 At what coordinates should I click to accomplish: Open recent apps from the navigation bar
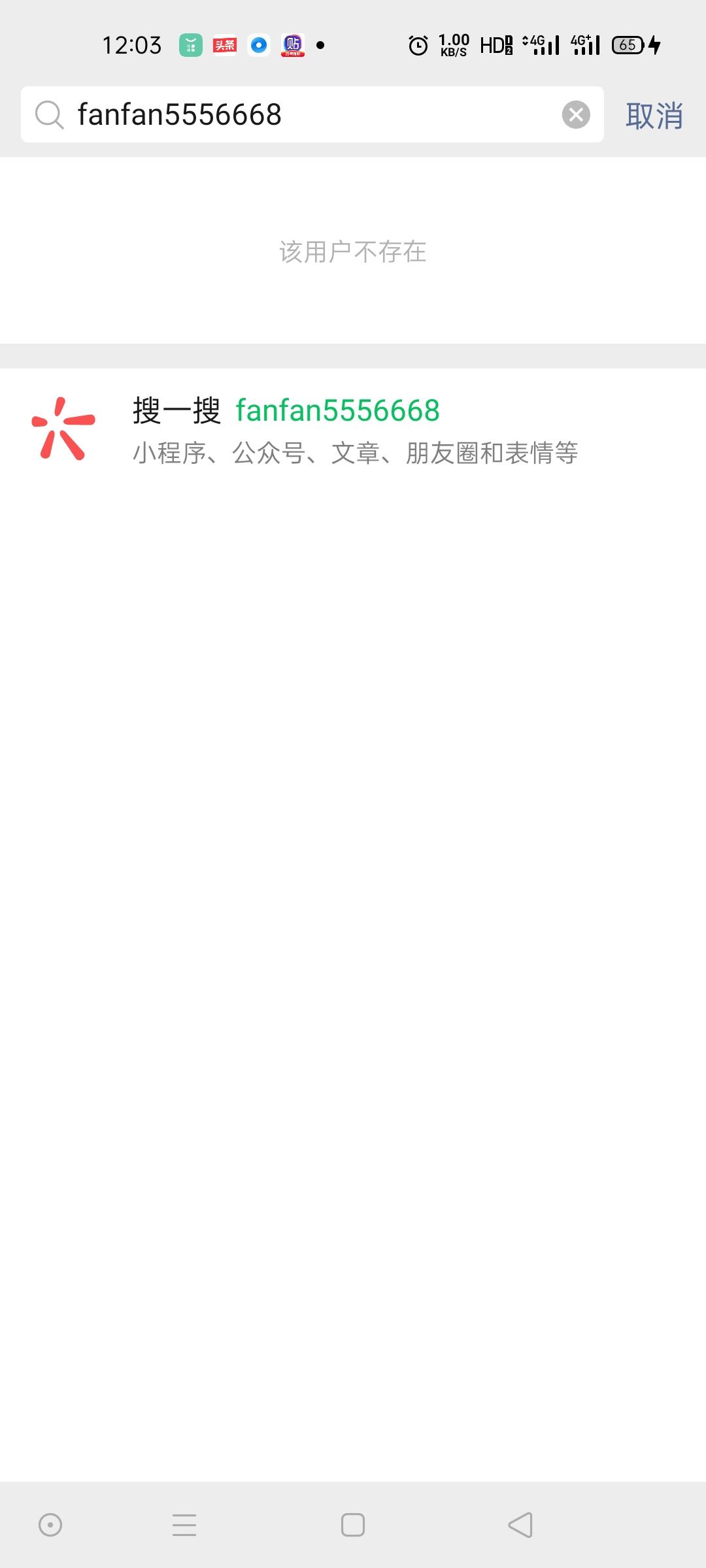click(x=184, y=1525)
